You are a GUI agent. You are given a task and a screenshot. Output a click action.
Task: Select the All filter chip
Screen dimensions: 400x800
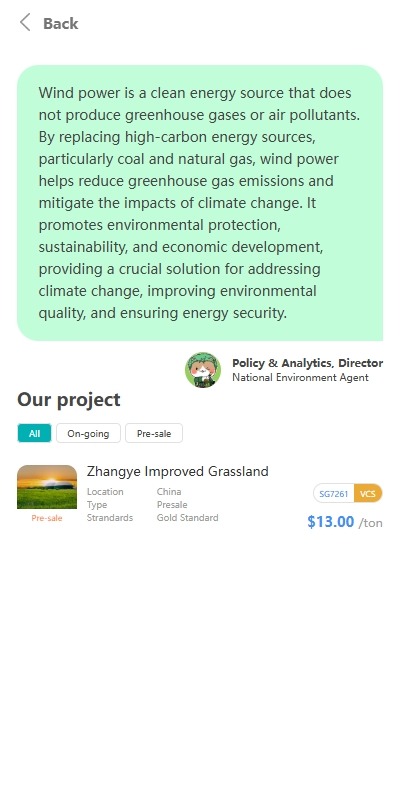pos(34,433)
